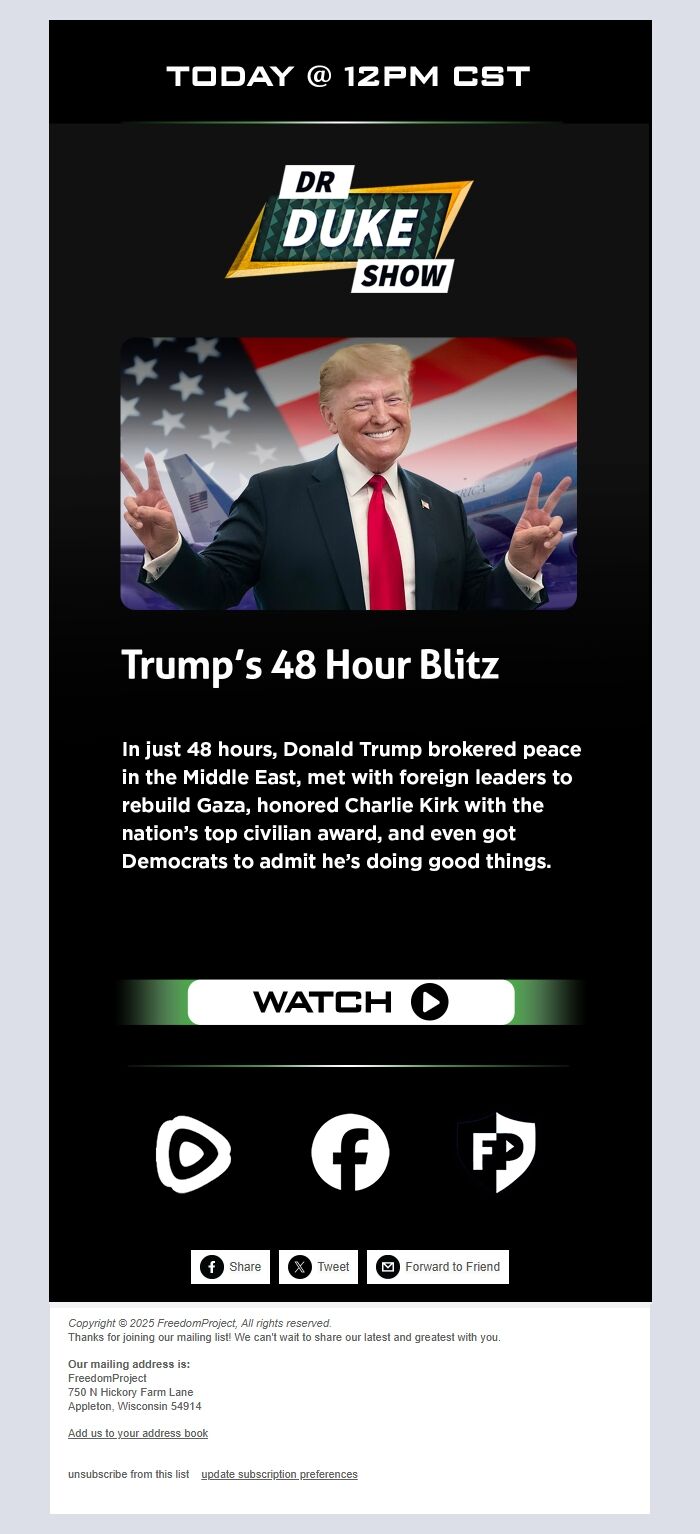Open the FreedomProject shield icon
700x1534 pixels.
pyautogui.click(x=497, y=1153)
